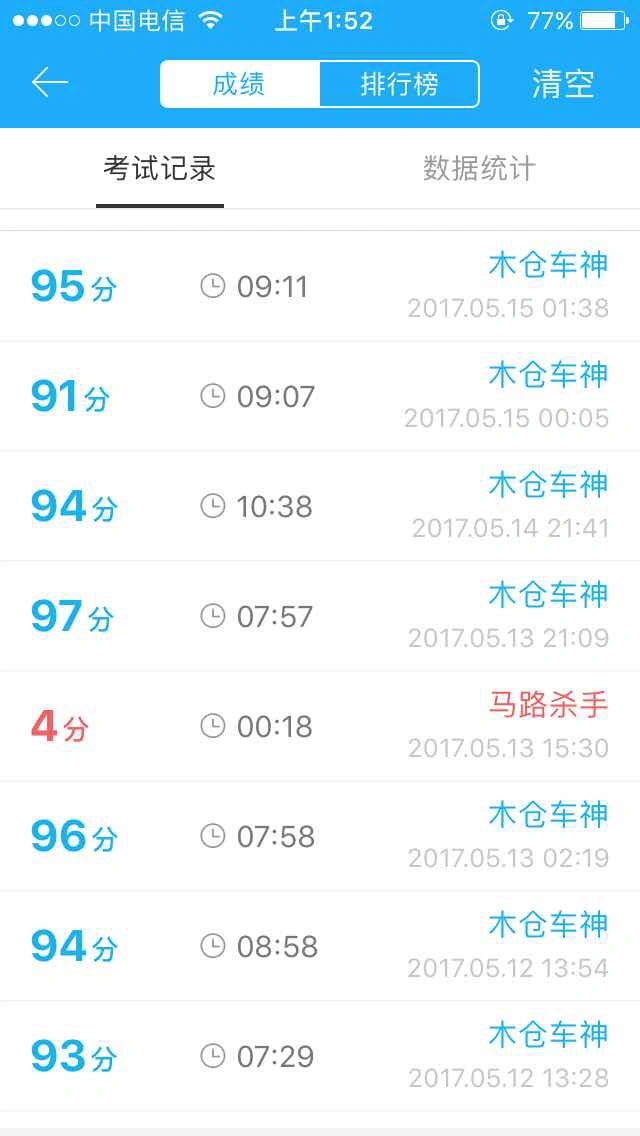Image resolution: width=640 pixels, height=1136 pixels.
Task: Open the 4分 马路杀手 record
Action: 320,726
